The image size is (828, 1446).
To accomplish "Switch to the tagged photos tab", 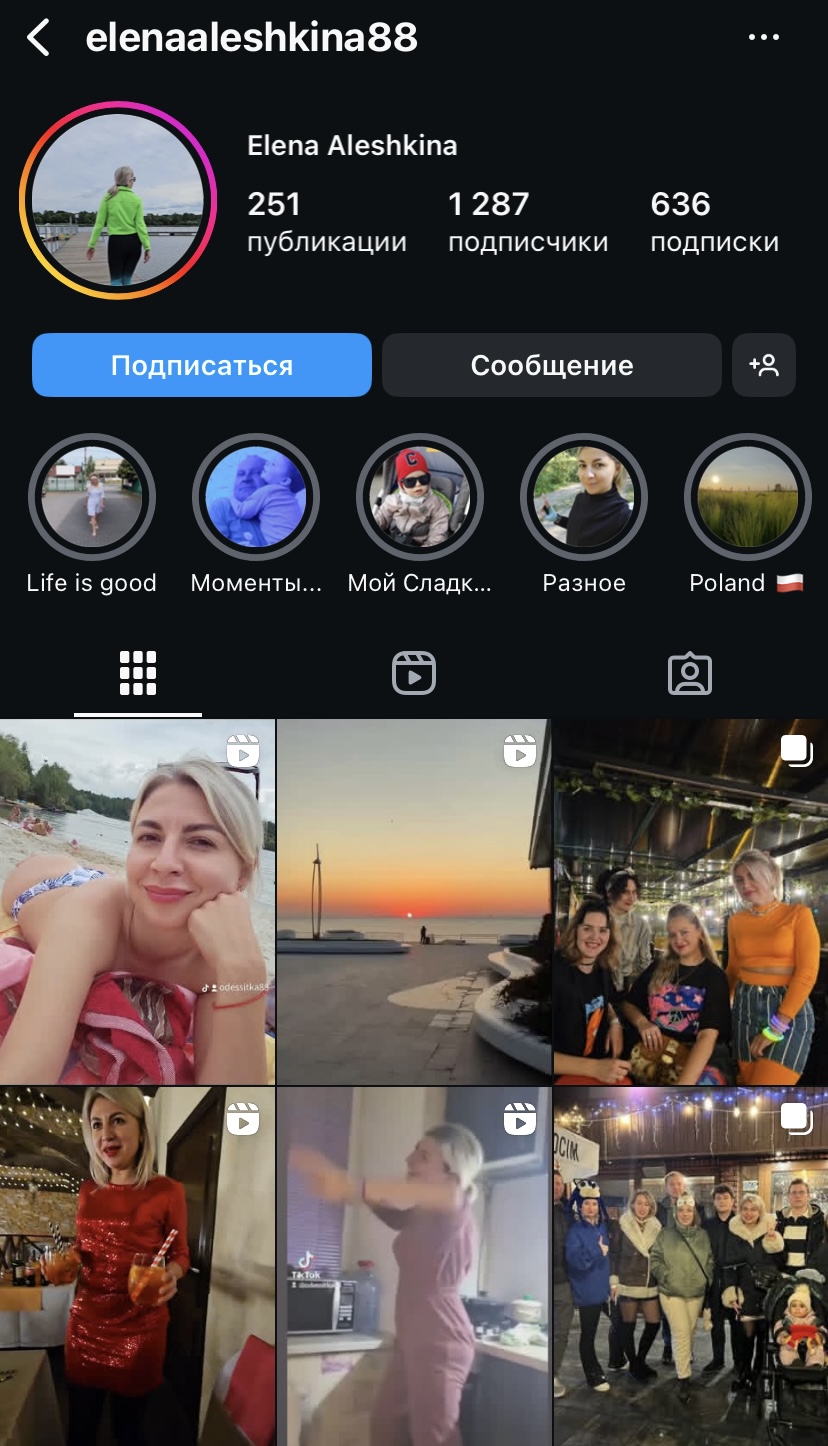I will (x=689, y=673).
